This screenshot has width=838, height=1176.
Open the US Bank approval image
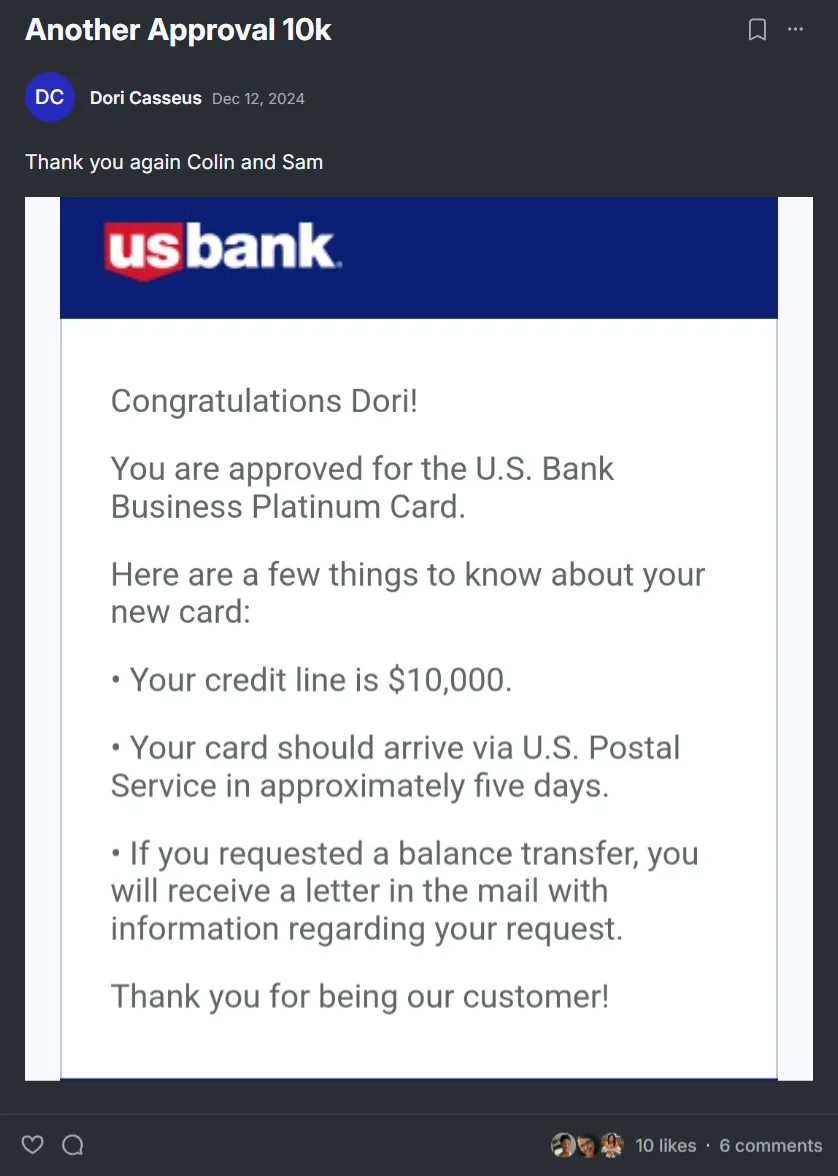418,638
